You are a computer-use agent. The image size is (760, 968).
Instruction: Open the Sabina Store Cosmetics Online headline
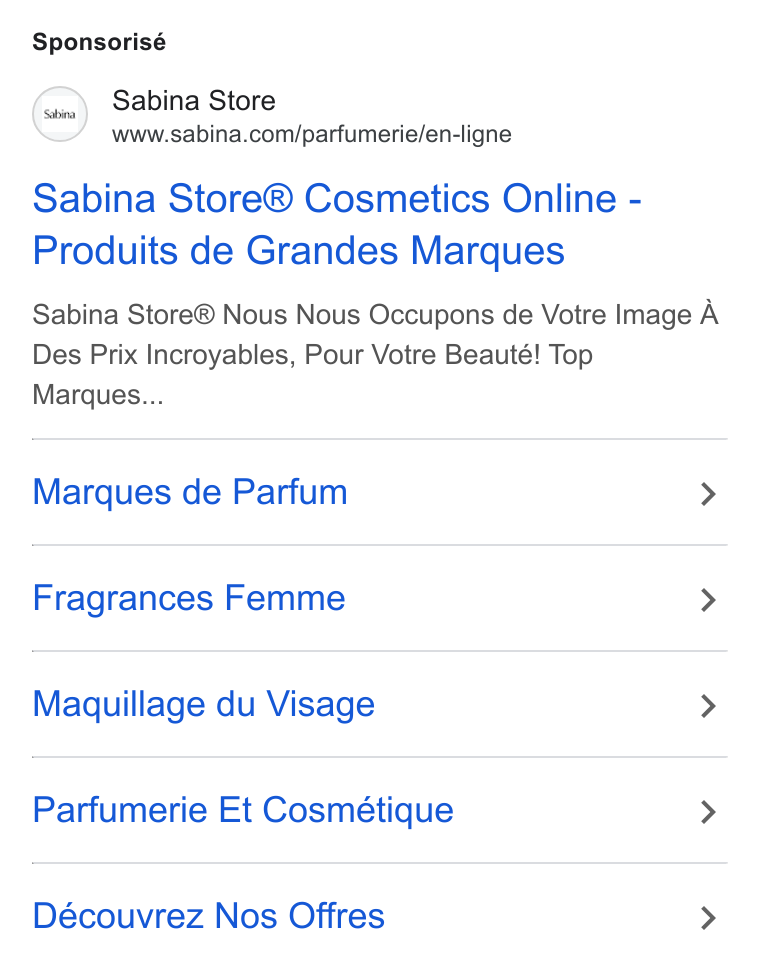(x=337, y=224)
